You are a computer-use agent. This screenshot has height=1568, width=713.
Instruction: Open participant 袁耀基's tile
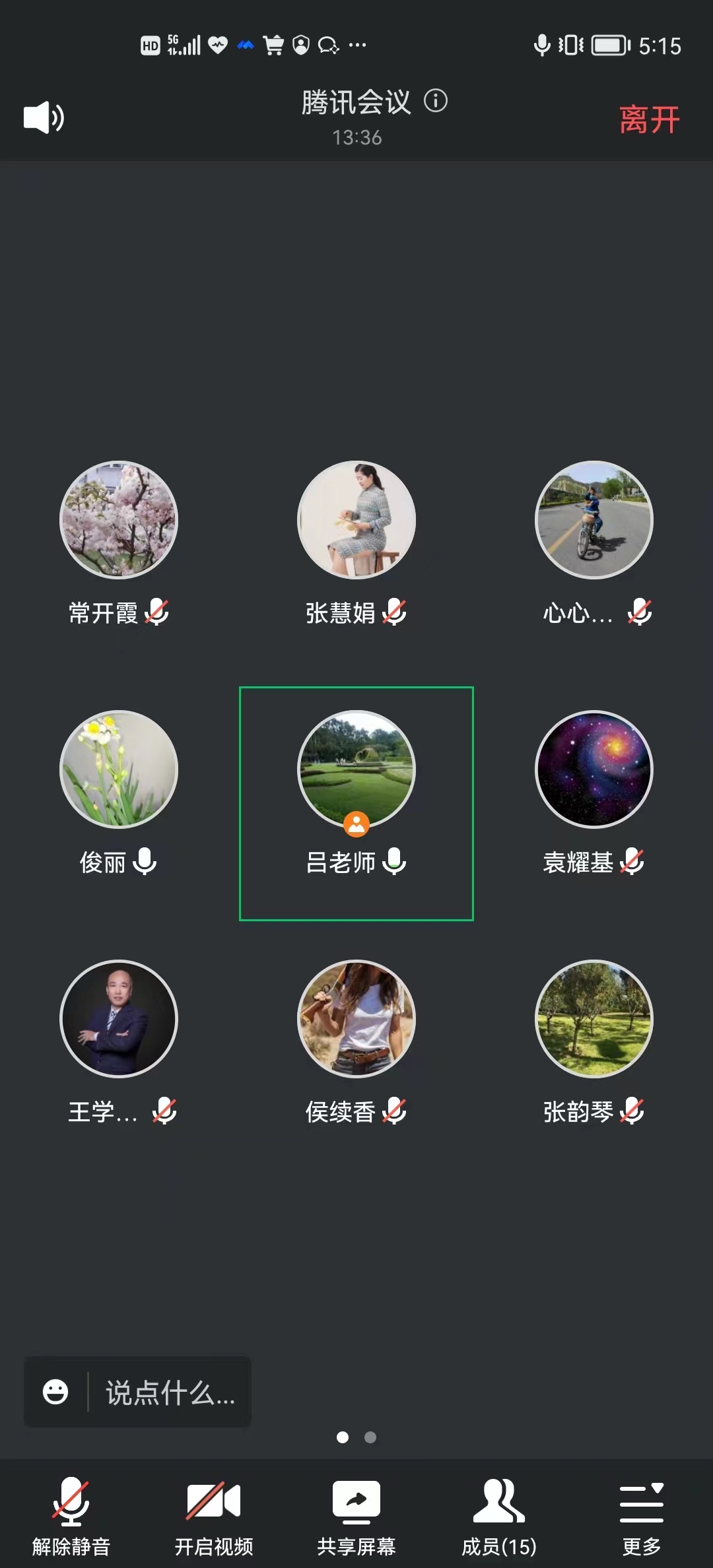coord(594,792)
